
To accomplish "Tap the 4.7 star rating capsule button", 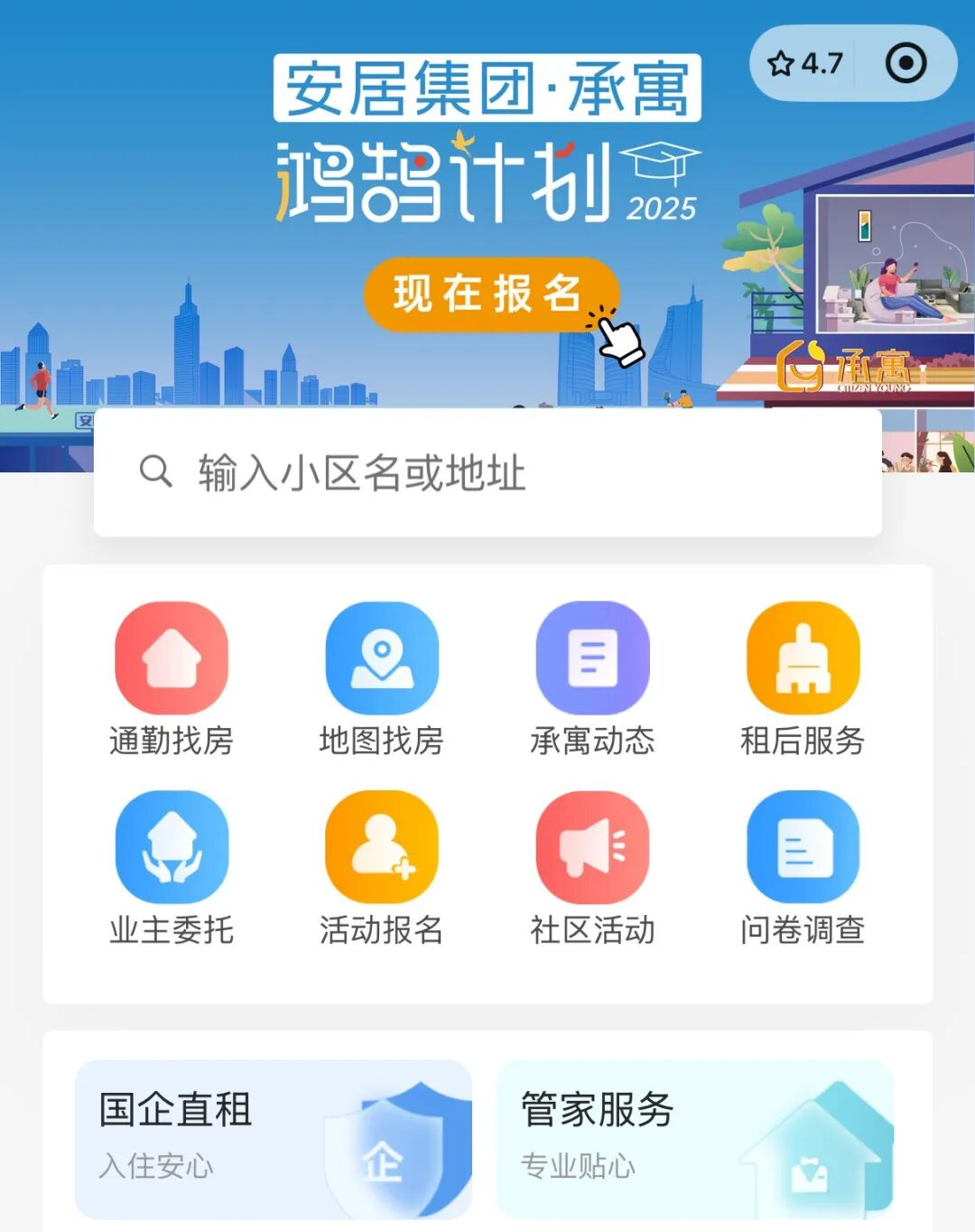I will pyautogui.click(x=803, y=63).
